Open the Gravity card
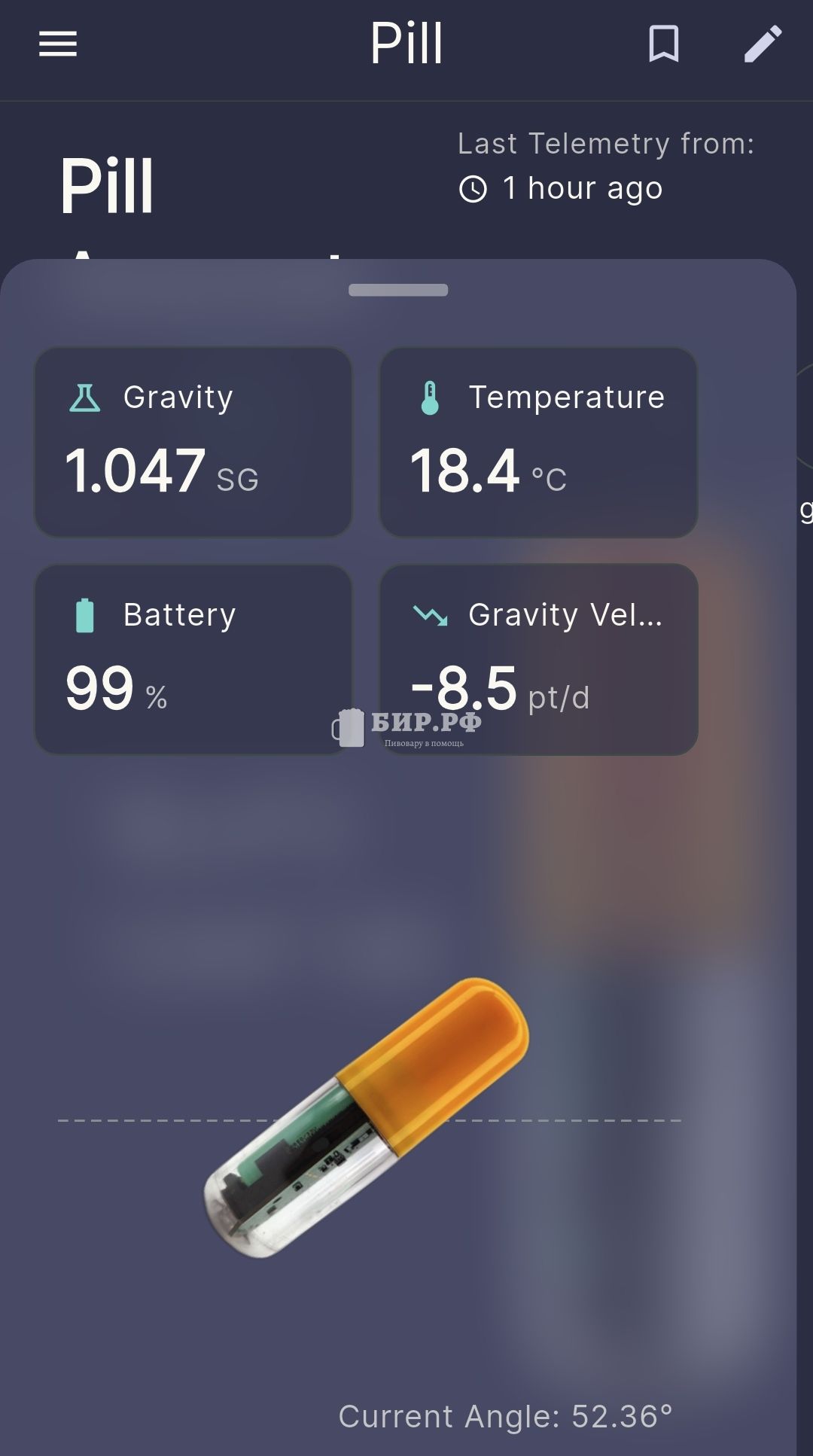 tap(193, 442)
